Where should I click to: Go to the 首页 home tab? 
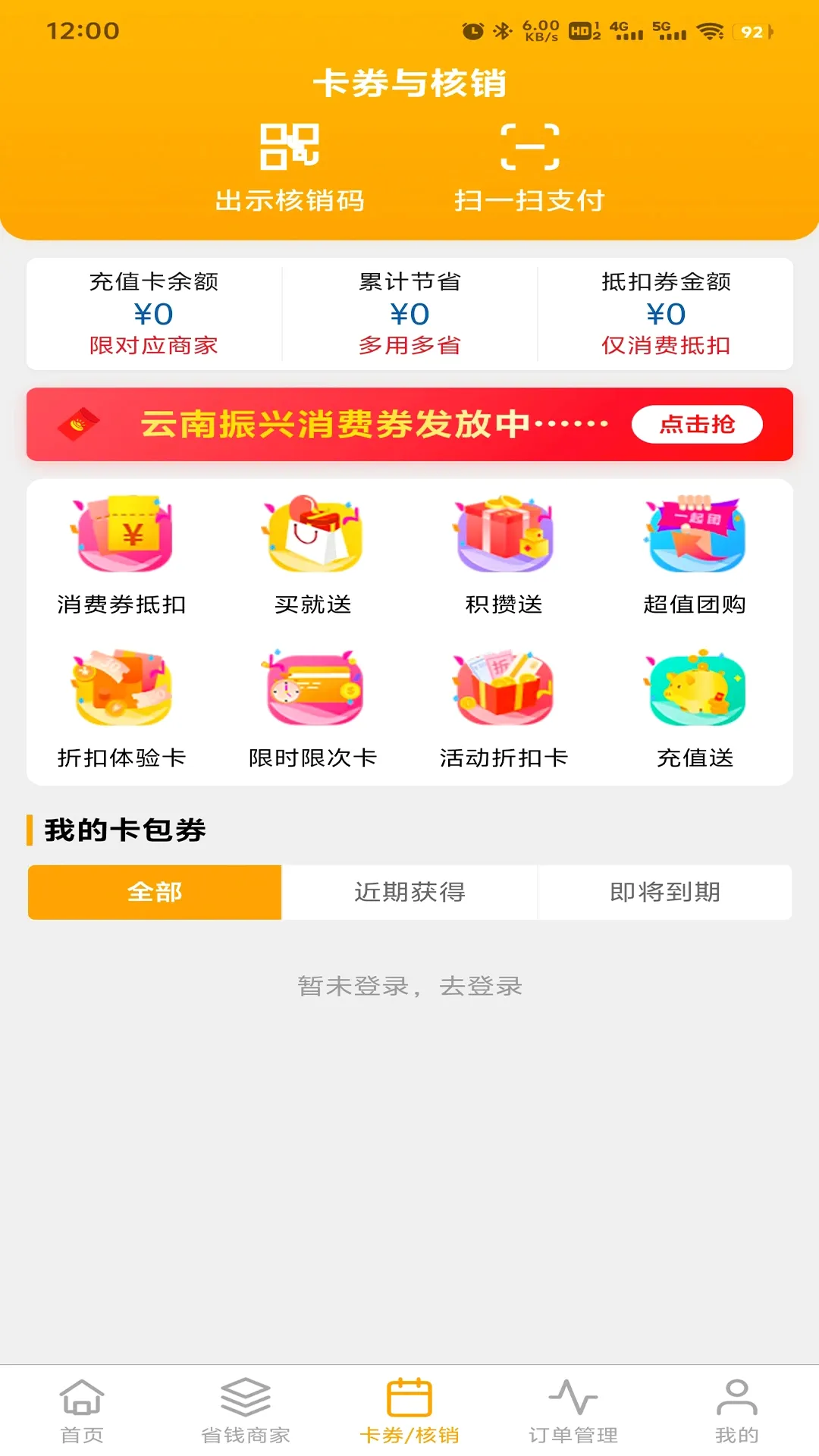tap(82, 1410)
